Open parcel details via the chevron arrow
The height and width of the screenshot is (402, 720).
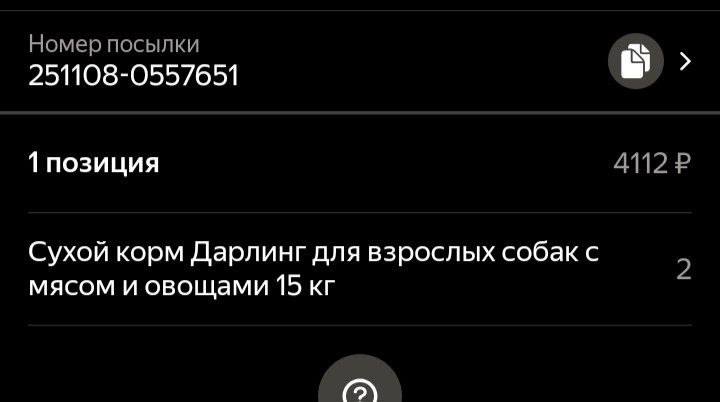tap(686, 62)
